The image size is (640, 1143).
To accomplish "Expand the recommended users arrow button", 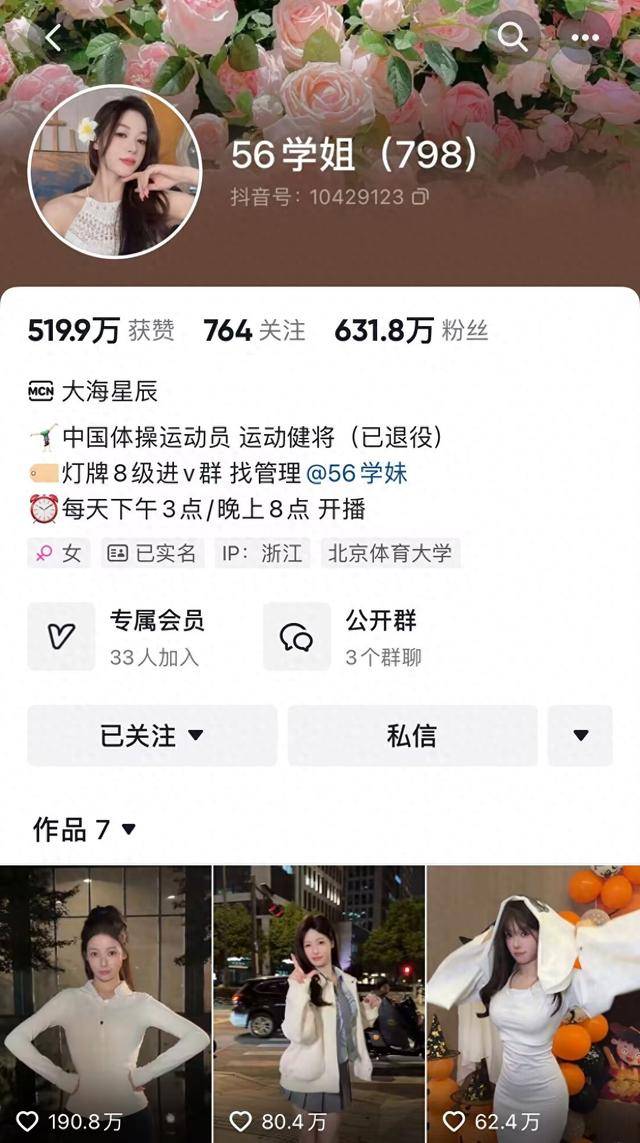I will click(x=581, y=736).
